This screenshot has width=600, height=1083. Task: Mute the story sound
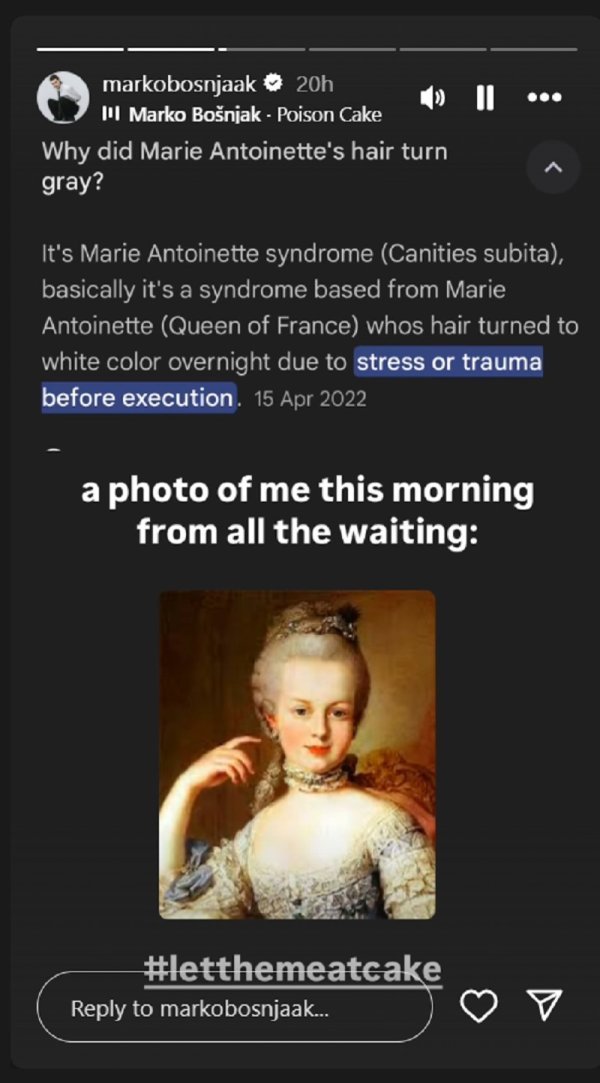[433, 97]
